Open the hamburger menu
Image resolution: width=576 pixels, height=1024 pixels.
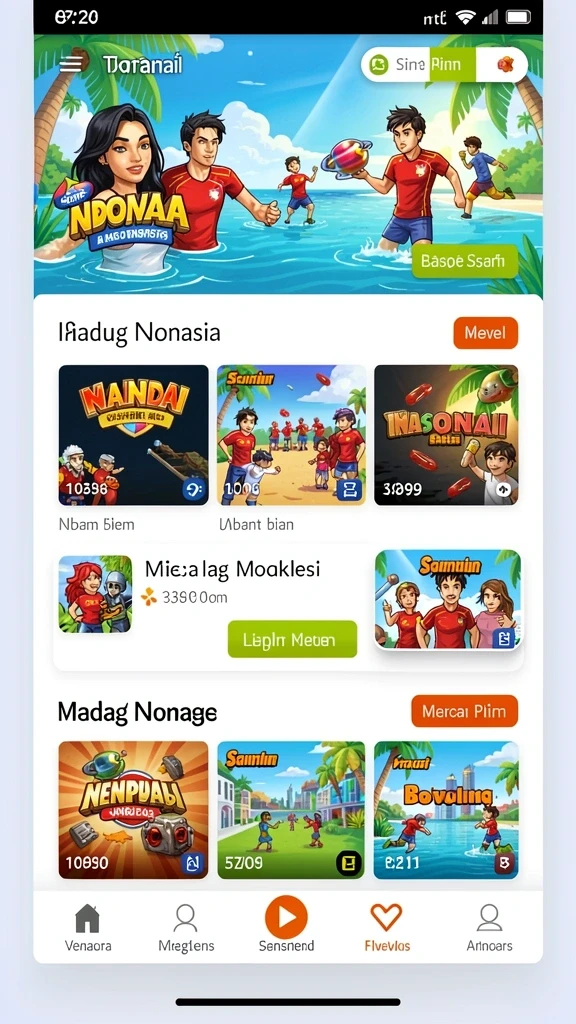[x=71, y=64]
